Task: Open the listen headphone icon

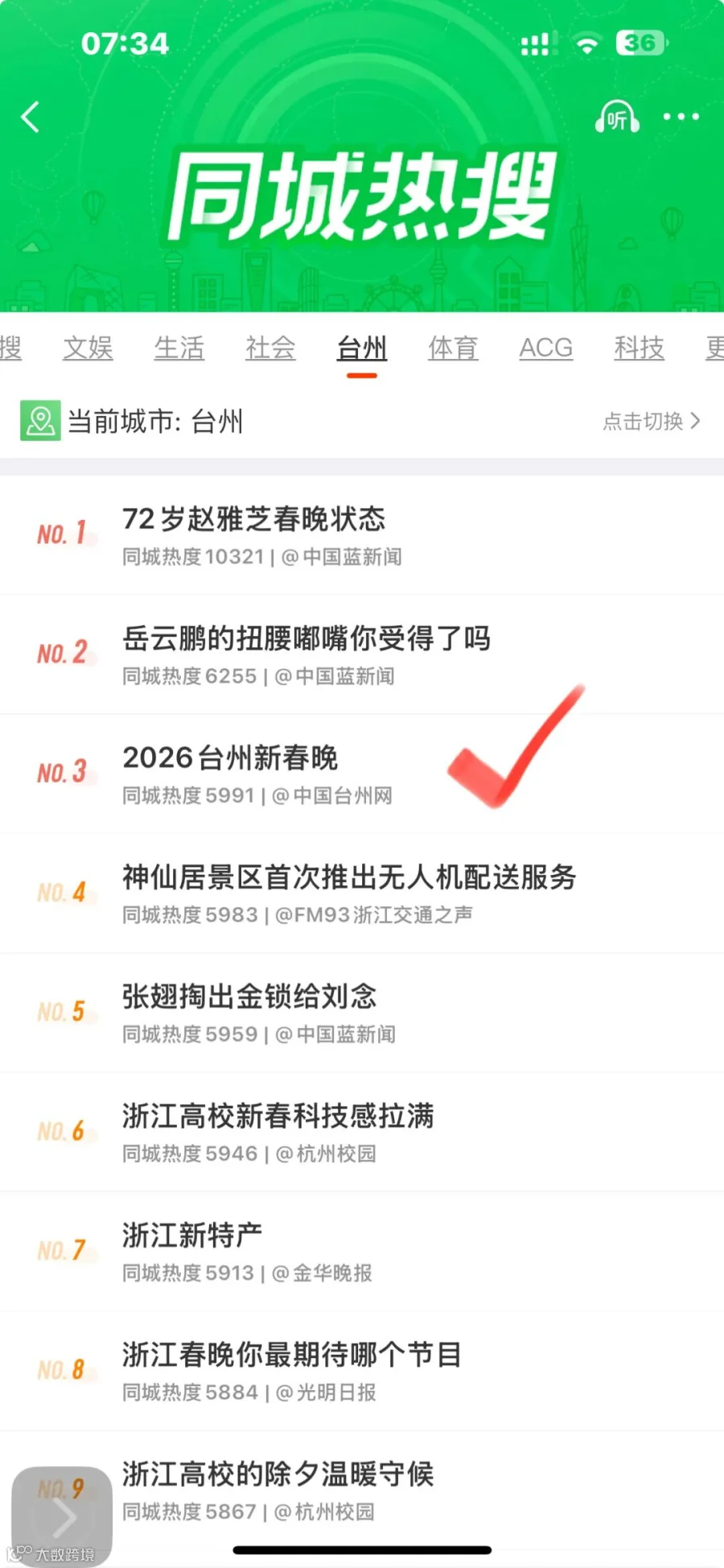Action: pyautogui.click(x=617, y=118)
